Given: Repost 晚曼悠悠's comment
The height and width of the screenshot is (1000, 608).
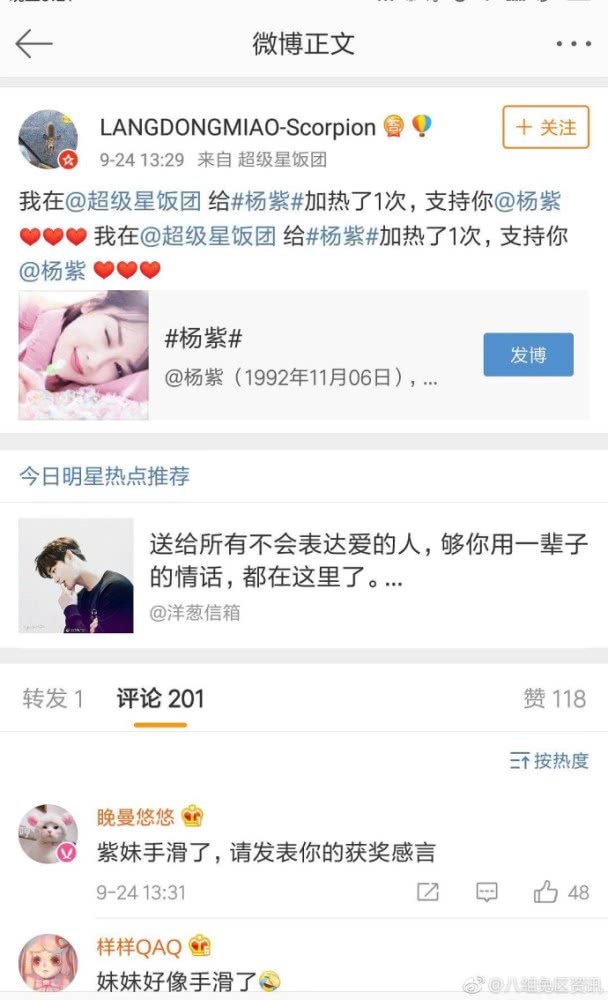Looking at the screenshot, I should tap(428, 892).
